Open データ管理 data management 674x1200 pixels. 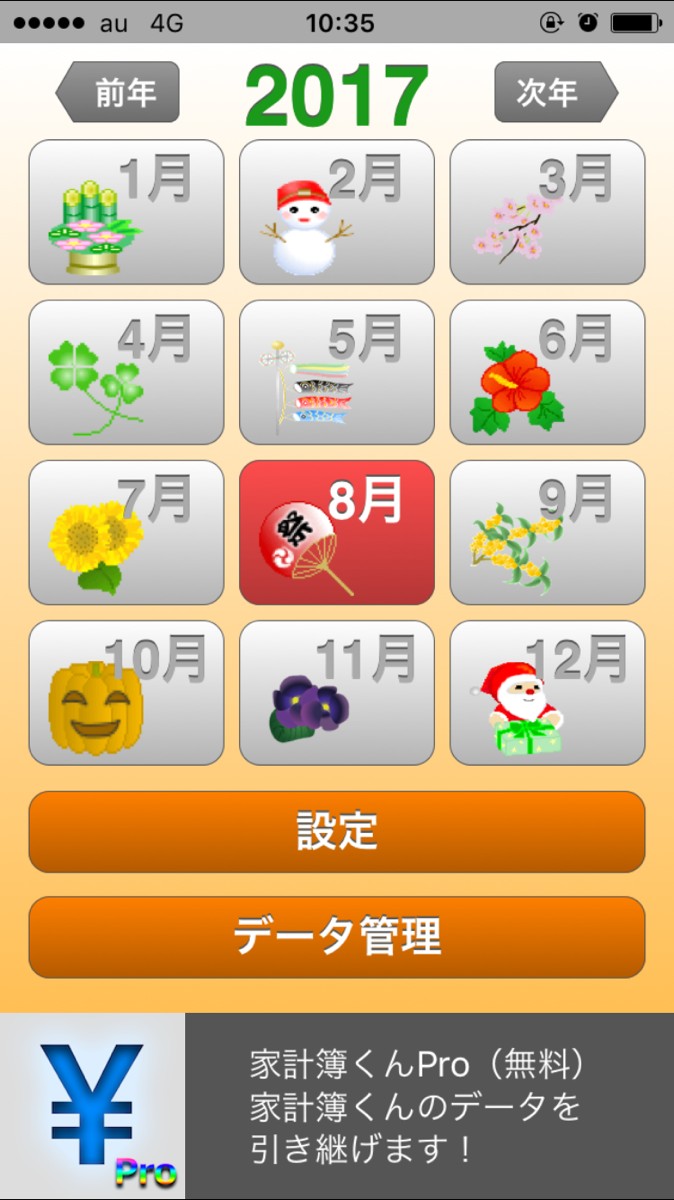(x=337, y=937)
